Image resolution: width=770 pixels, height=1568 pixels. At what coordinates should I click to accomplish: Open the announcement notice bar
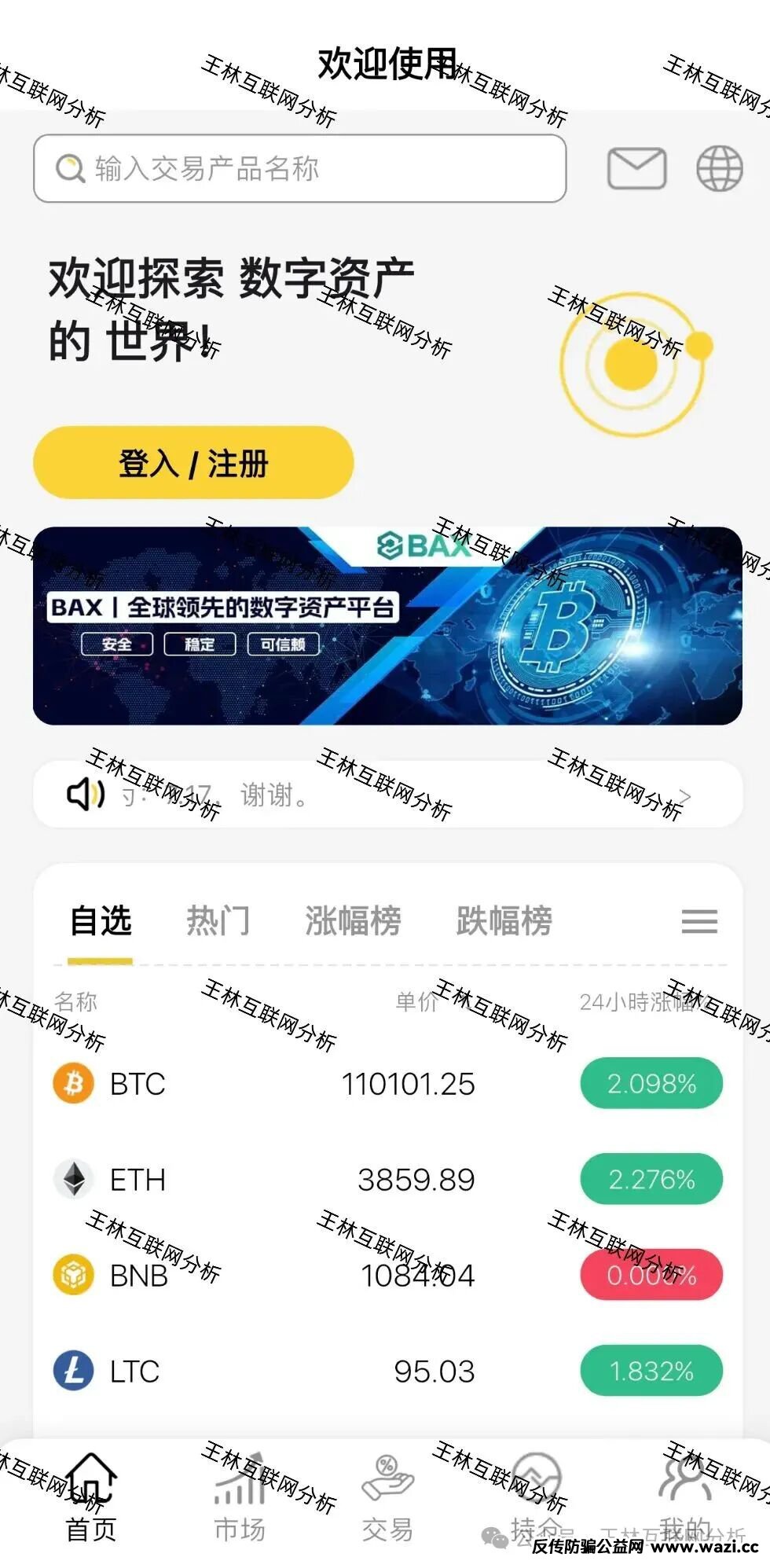tap(387, 795)
